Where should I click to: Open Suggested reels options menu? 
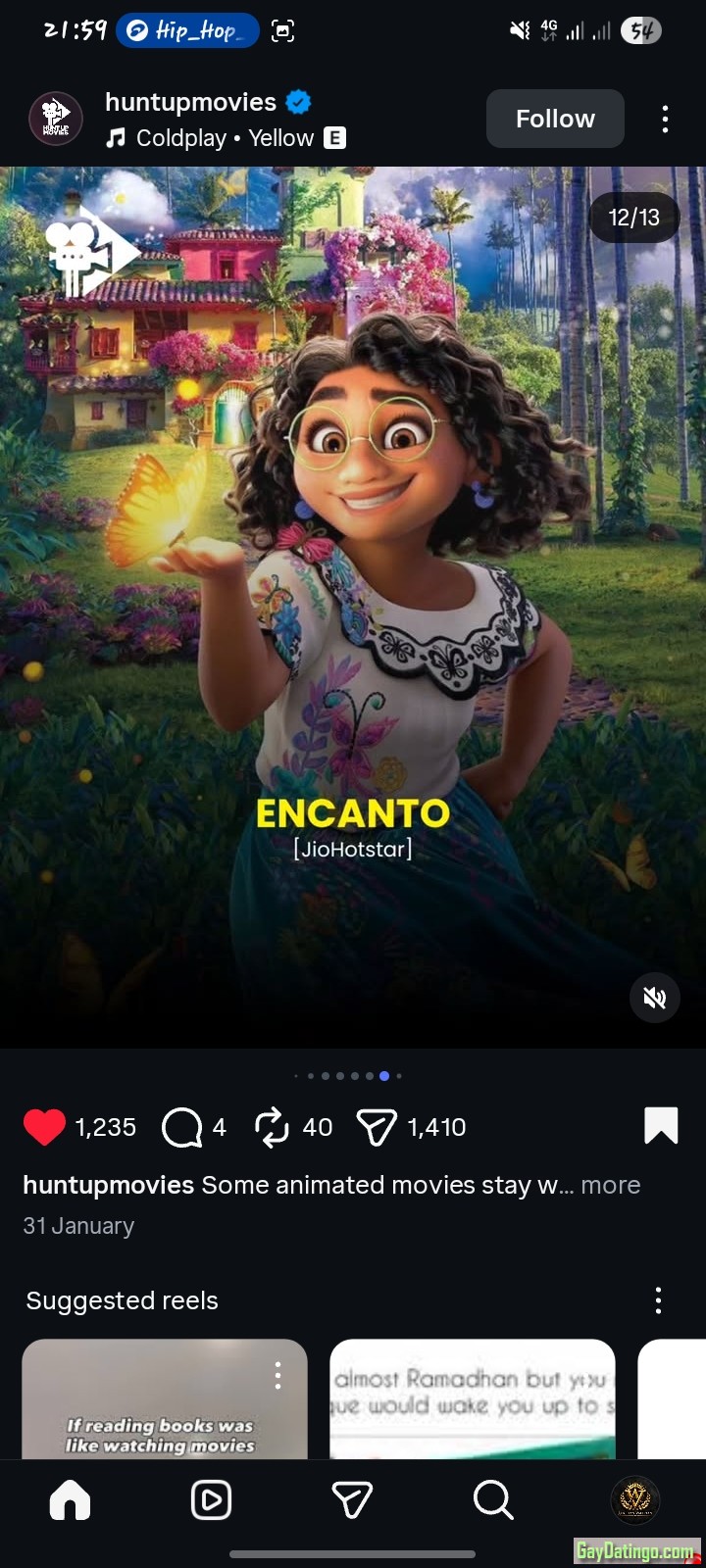pos(658,1300)
